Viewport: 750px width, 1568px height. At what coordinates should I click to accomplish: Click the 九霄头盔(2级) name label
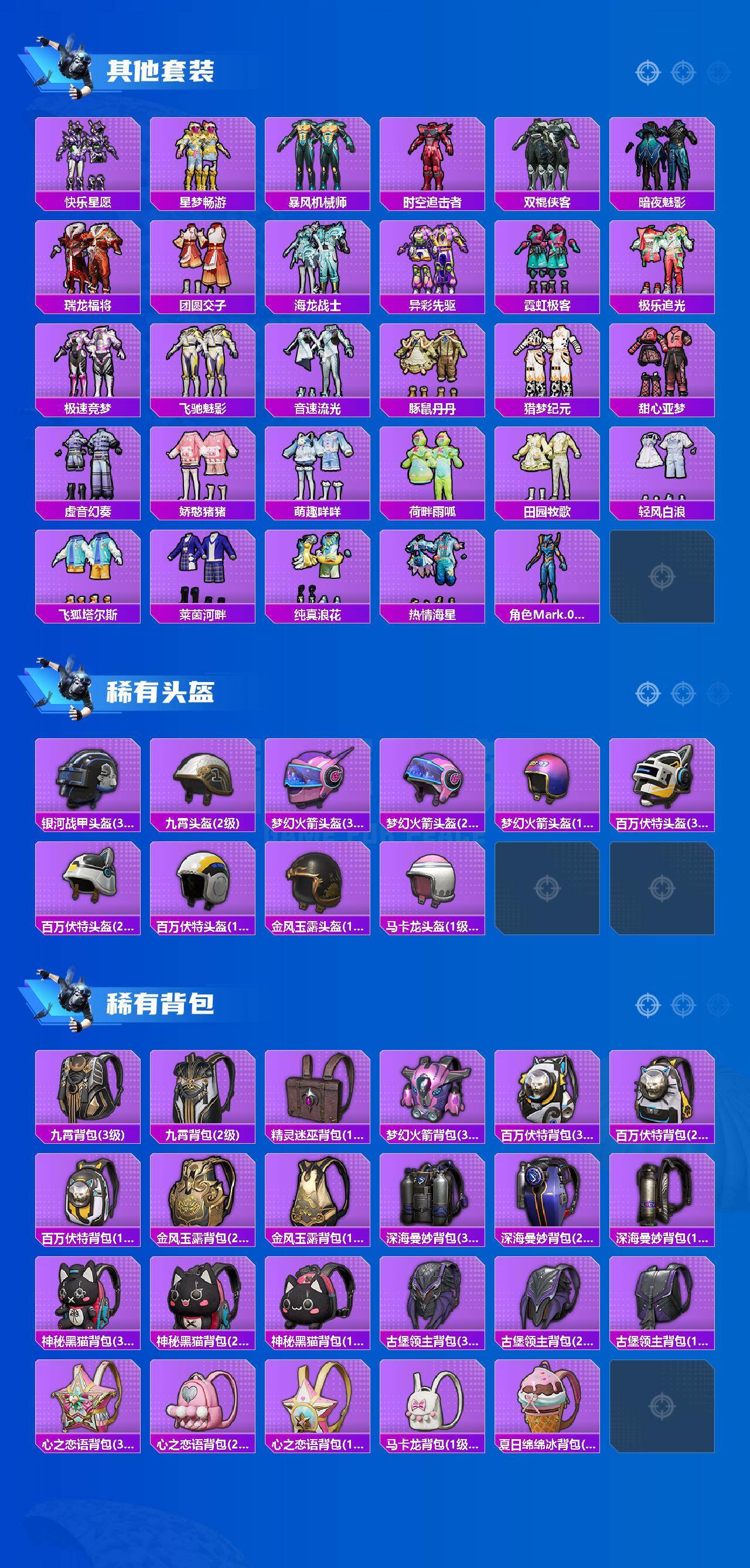coord(202,823)
